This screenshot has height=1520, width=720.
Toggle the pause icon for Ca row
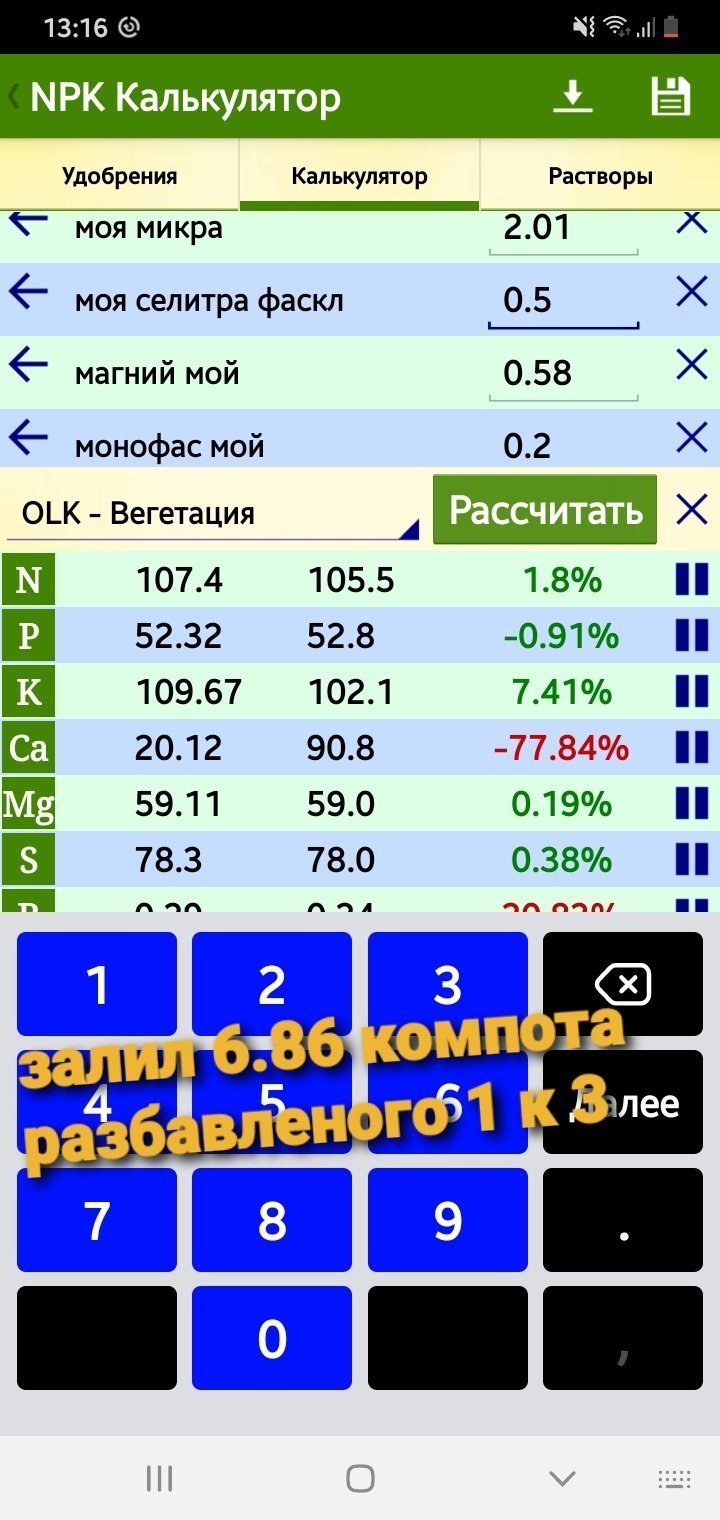[692, 747]
